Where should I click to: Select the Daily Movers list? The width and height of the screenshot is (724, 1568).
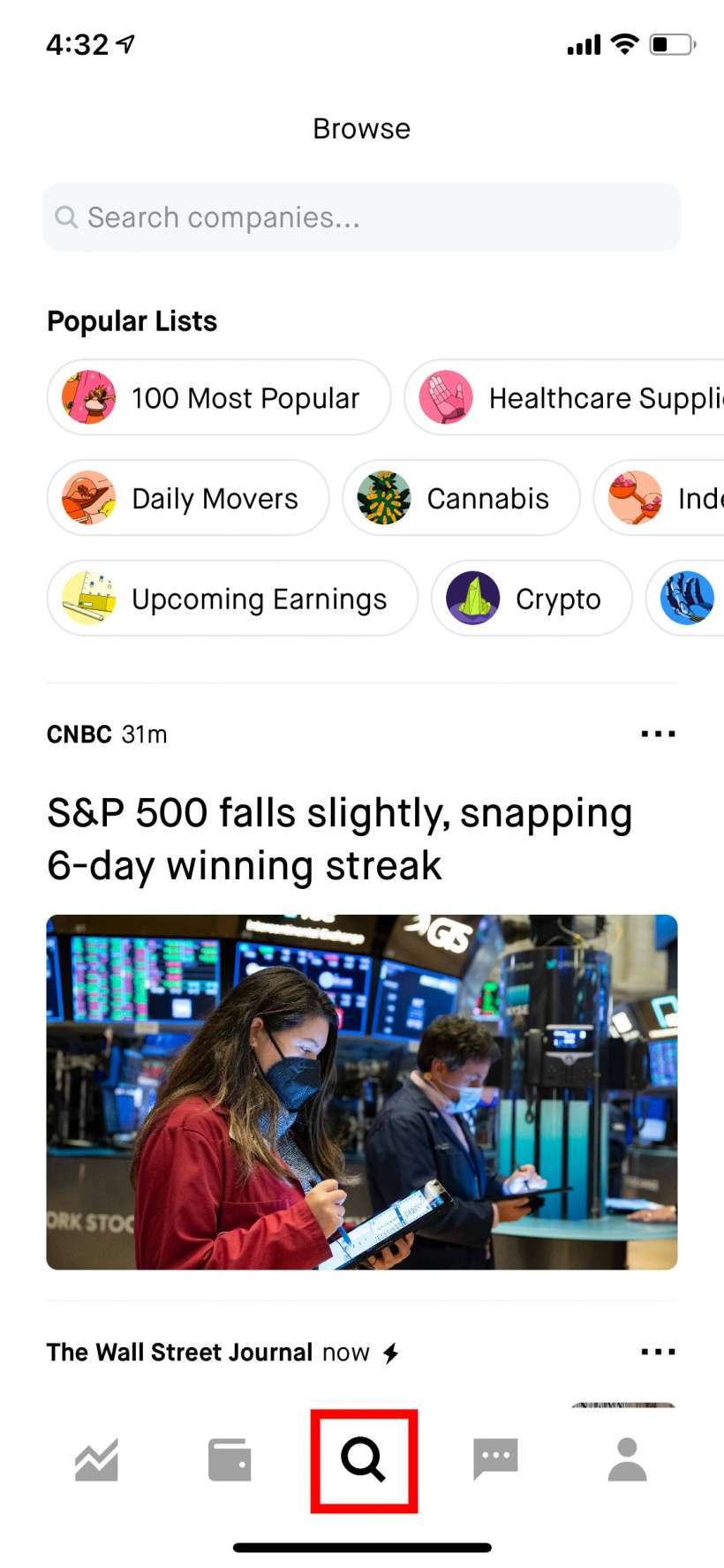188,499
